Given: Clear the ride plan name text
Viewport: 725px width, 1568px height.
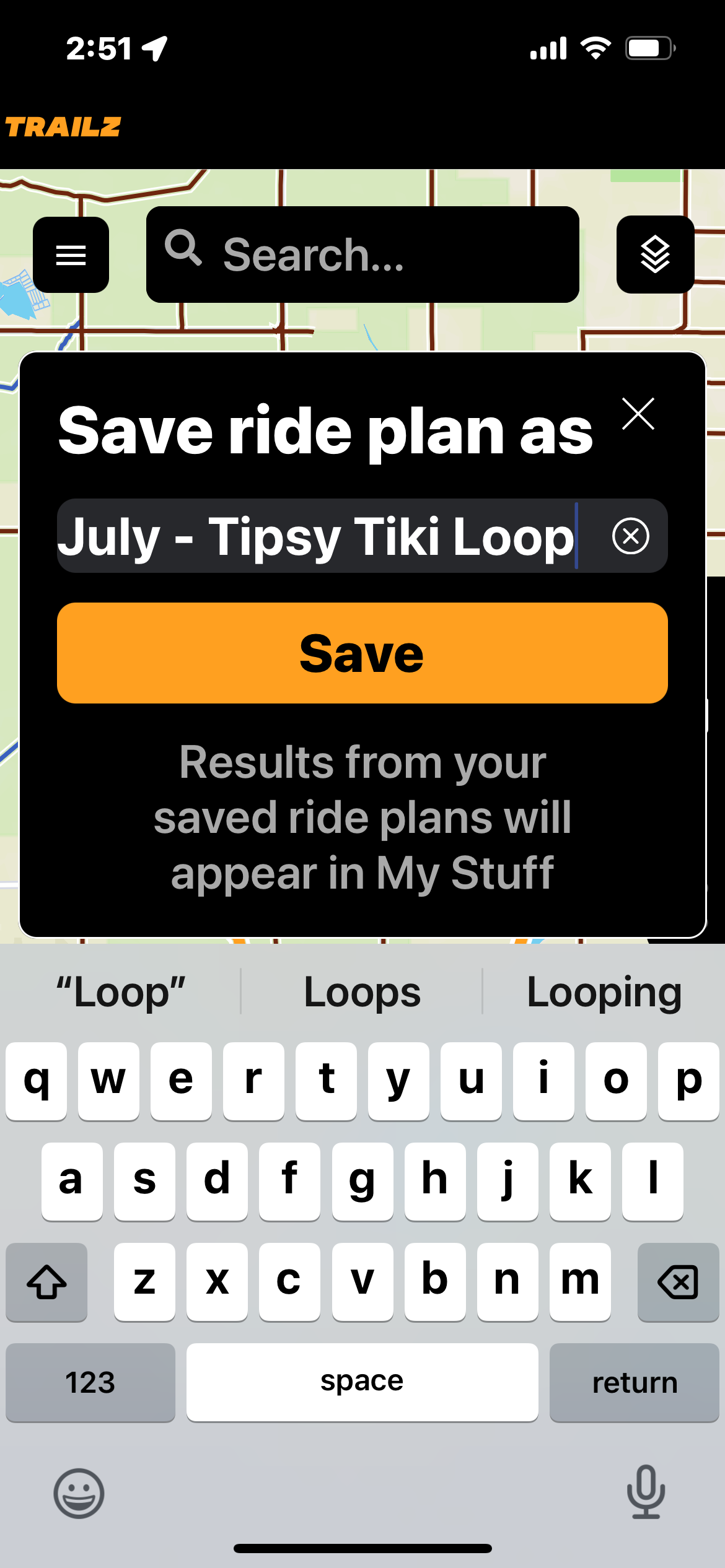Looking at the screenshot, I should coord(630,536).
